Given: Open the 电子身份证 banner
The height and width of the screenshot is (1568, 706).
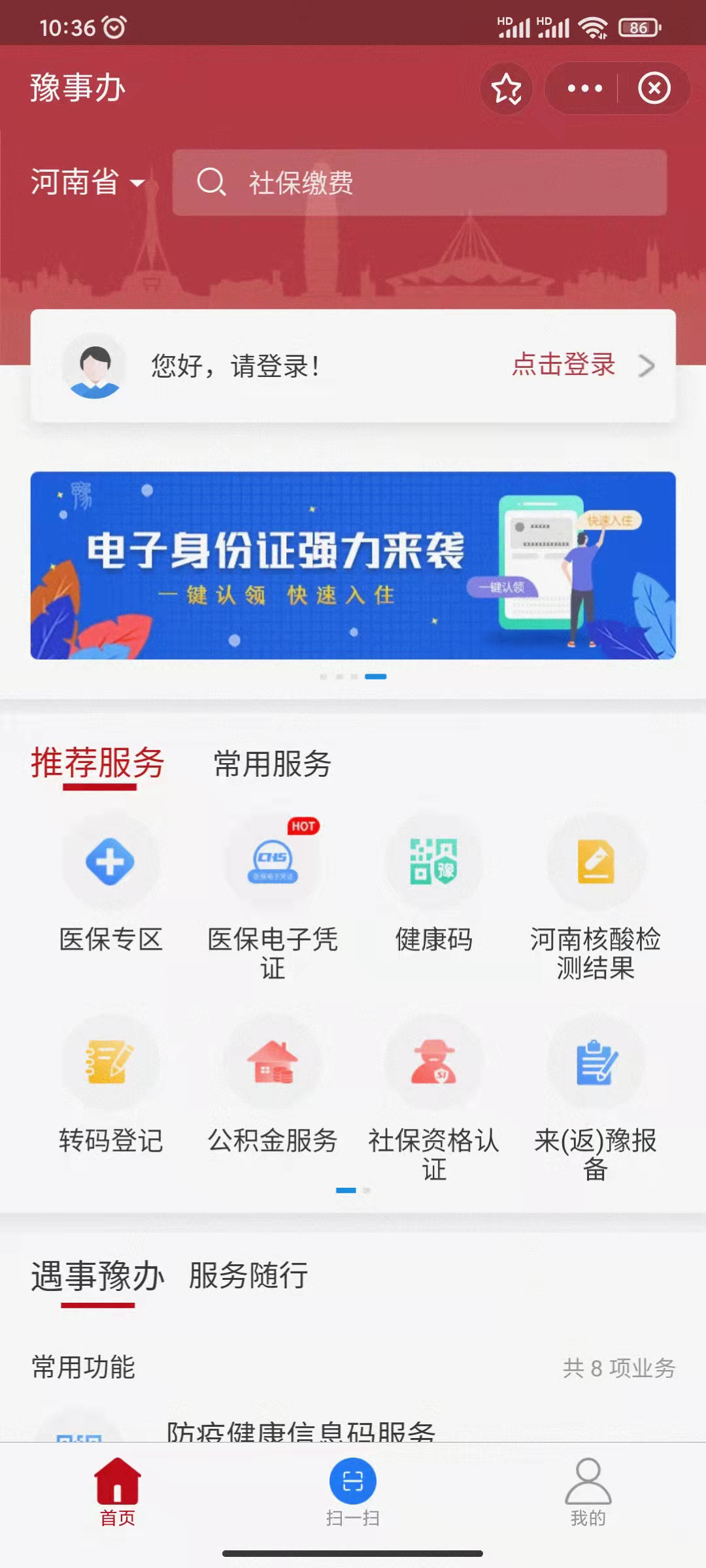Looking at the screenshot, I should click(353, 565).
